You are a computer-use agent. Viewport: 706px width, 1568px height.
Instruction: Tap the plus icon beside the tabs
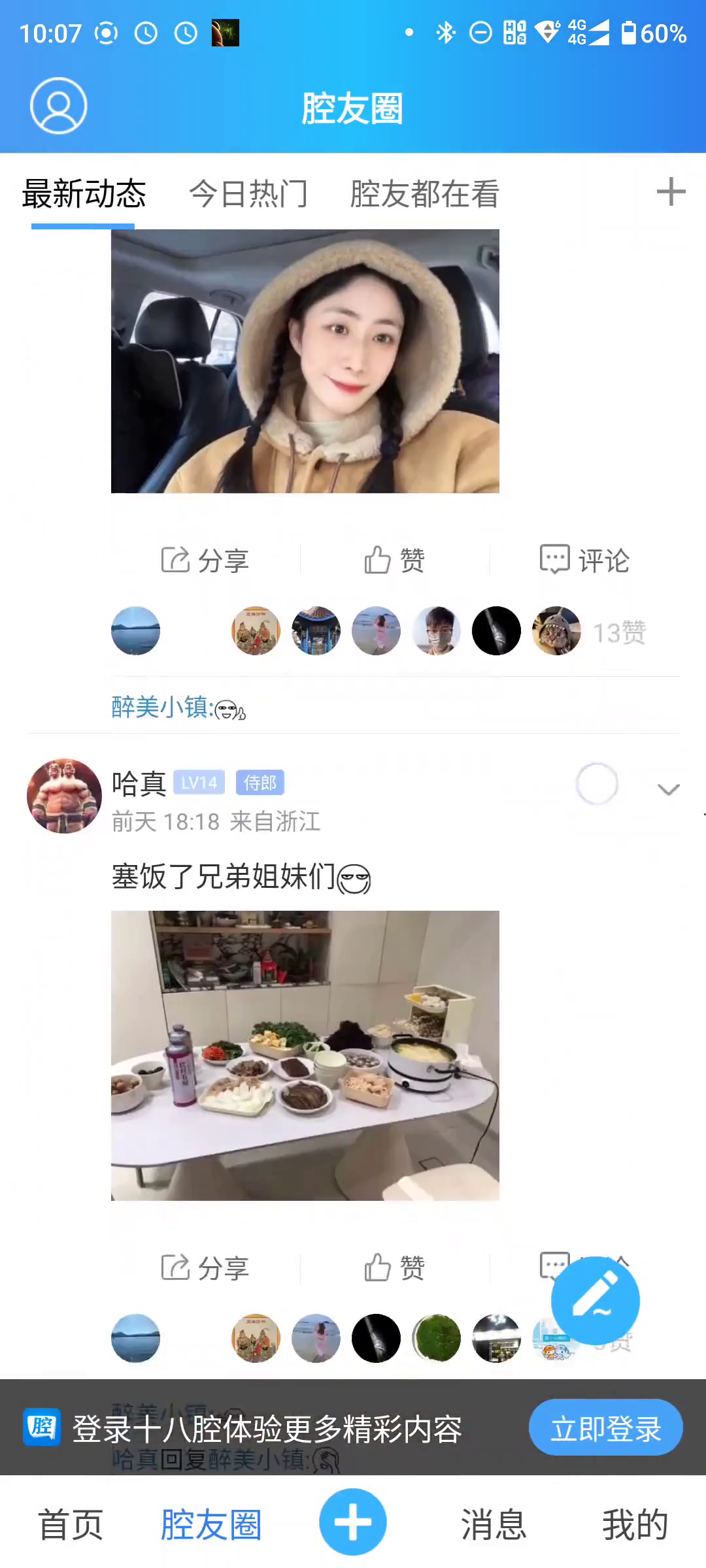click(671, 192)
